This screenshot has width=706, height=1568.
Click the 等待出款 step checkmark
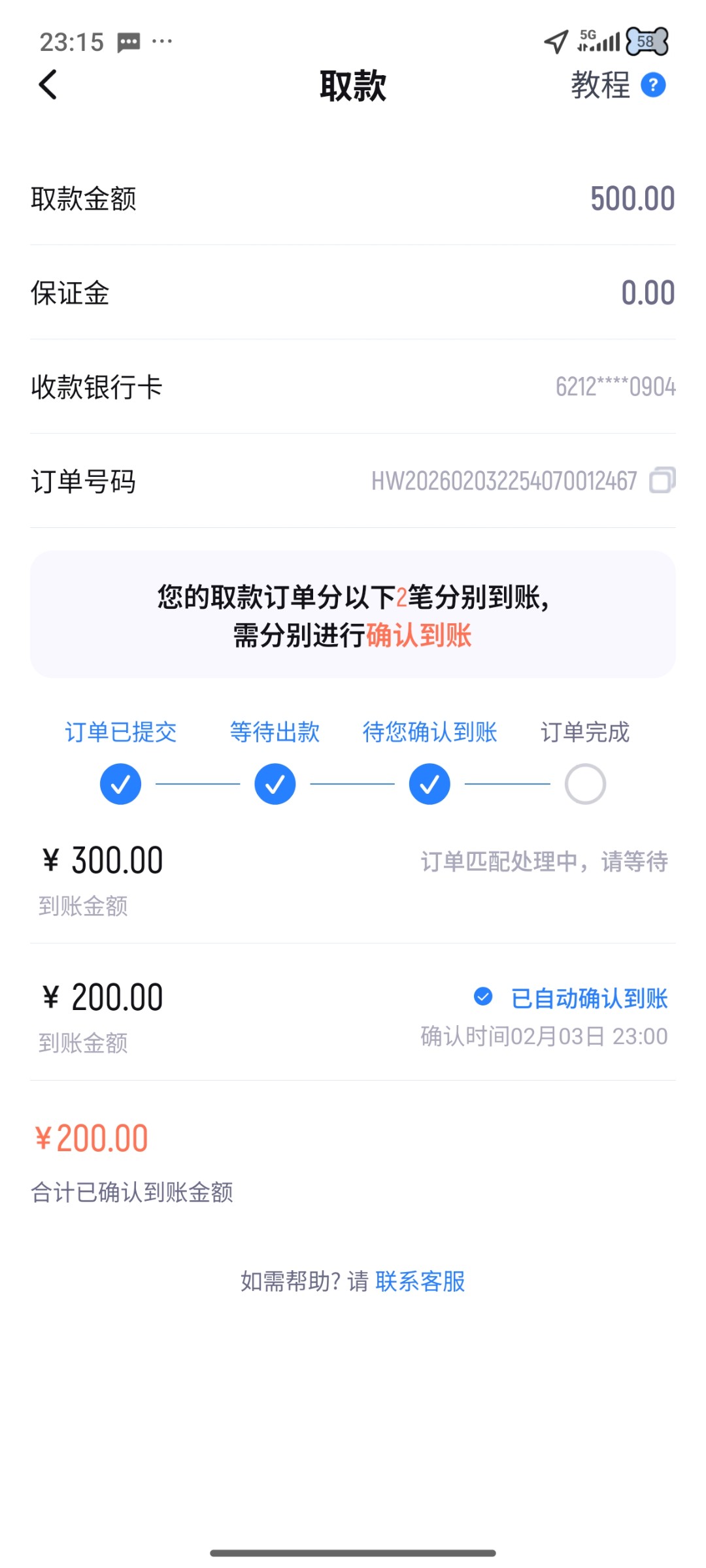(x=275, y=783)
